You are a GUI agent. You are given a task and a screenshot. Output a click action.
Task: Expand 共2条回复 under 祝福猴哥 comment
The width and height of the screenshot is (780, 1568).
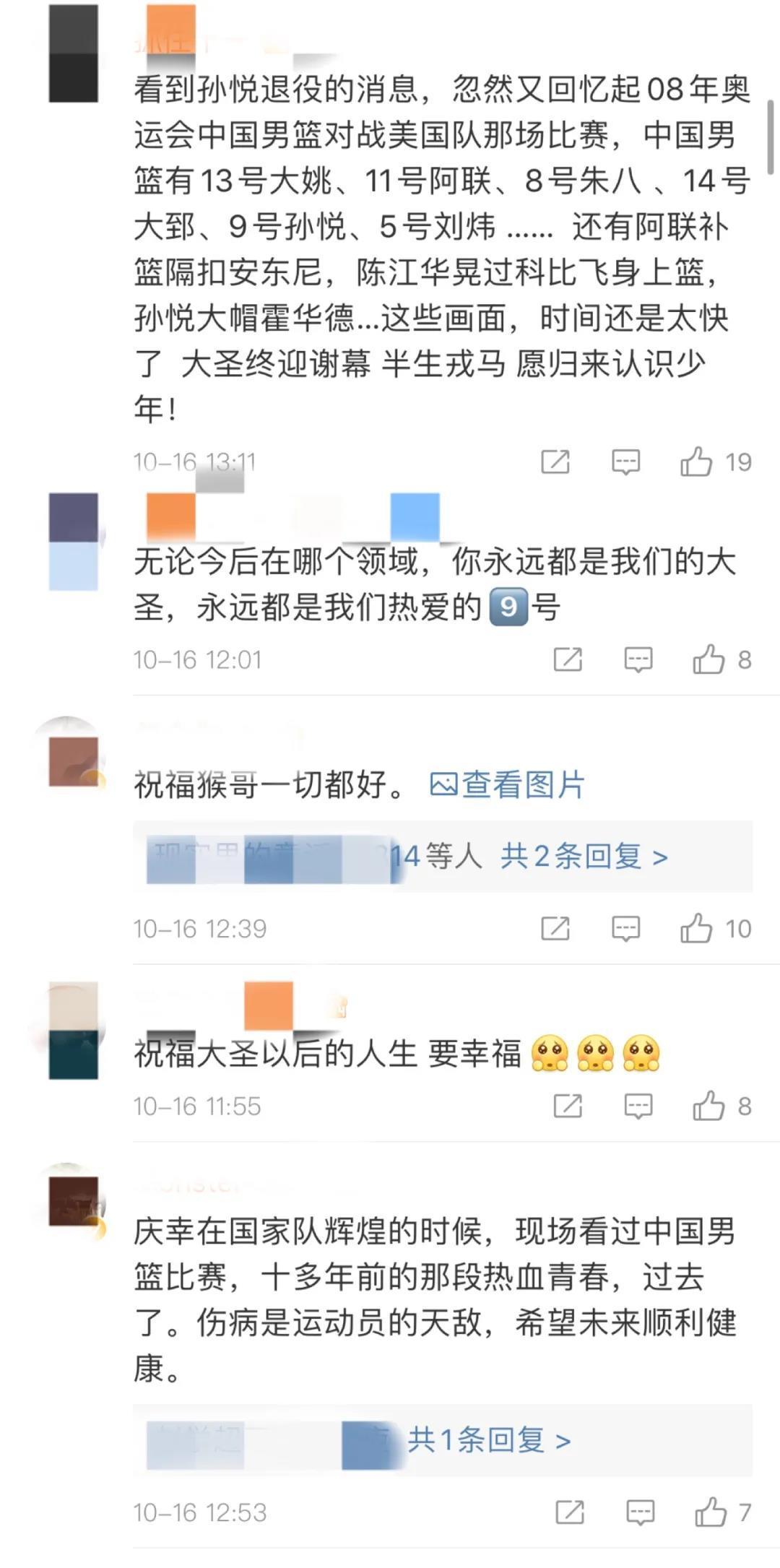[584, 857]
